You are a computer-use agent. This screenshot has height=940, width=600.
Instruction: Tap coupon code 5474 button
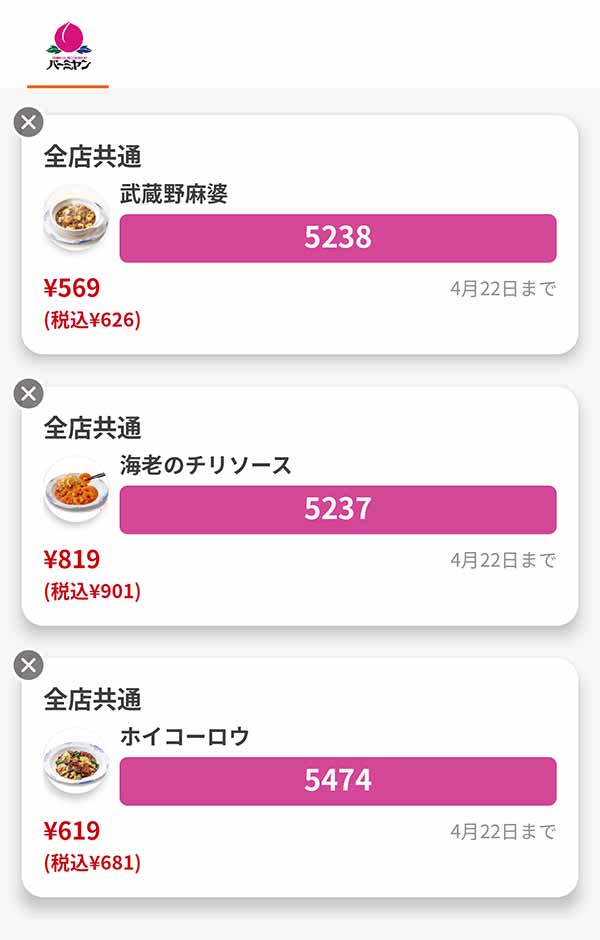pyautogui.click(x=338, y=781)
